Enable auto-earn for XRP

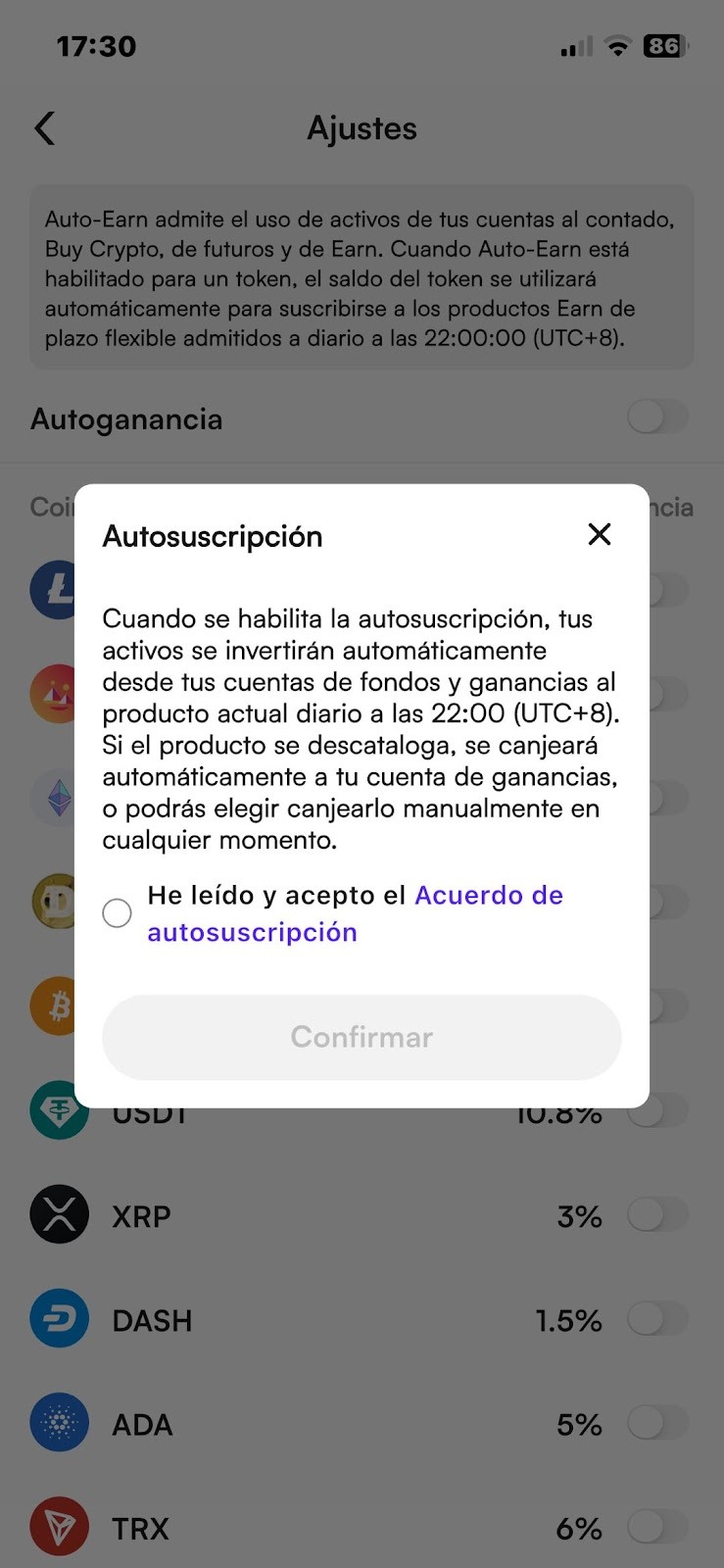(x=657, y=1216)
